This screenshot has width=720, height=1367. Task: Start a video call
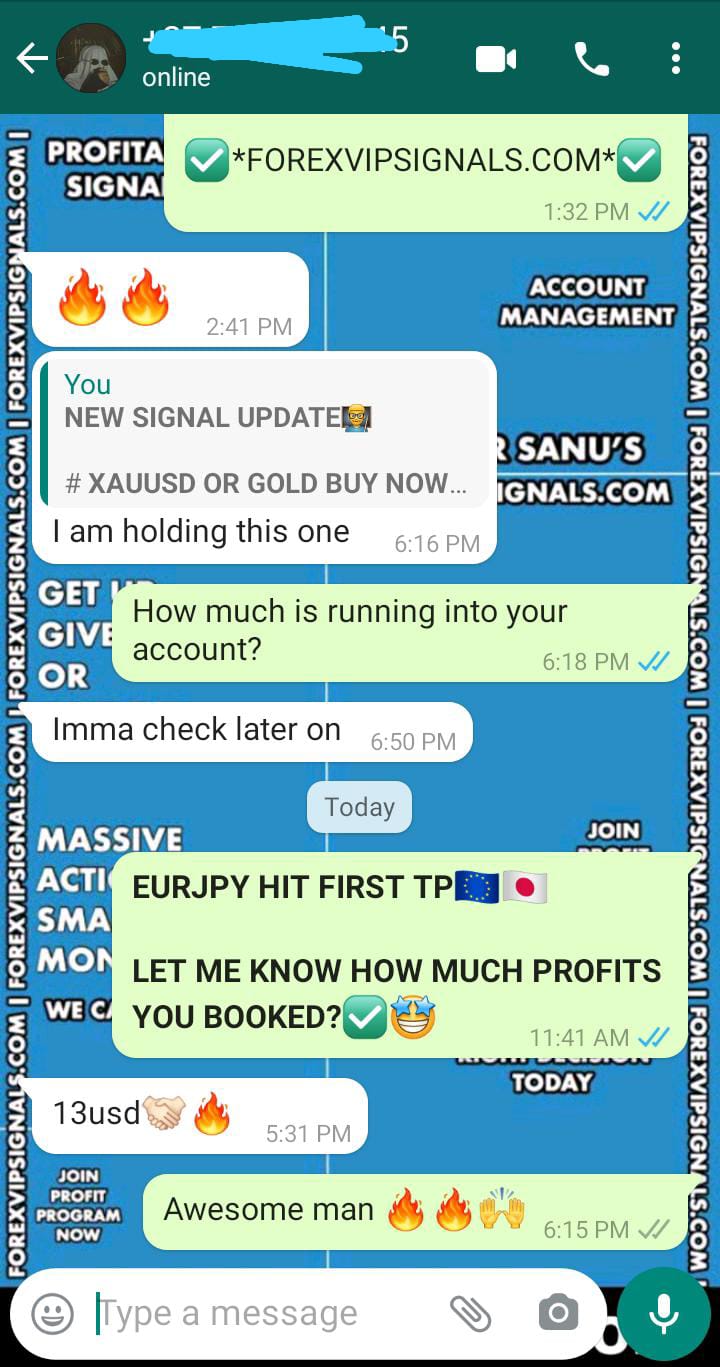click(496, 60)
